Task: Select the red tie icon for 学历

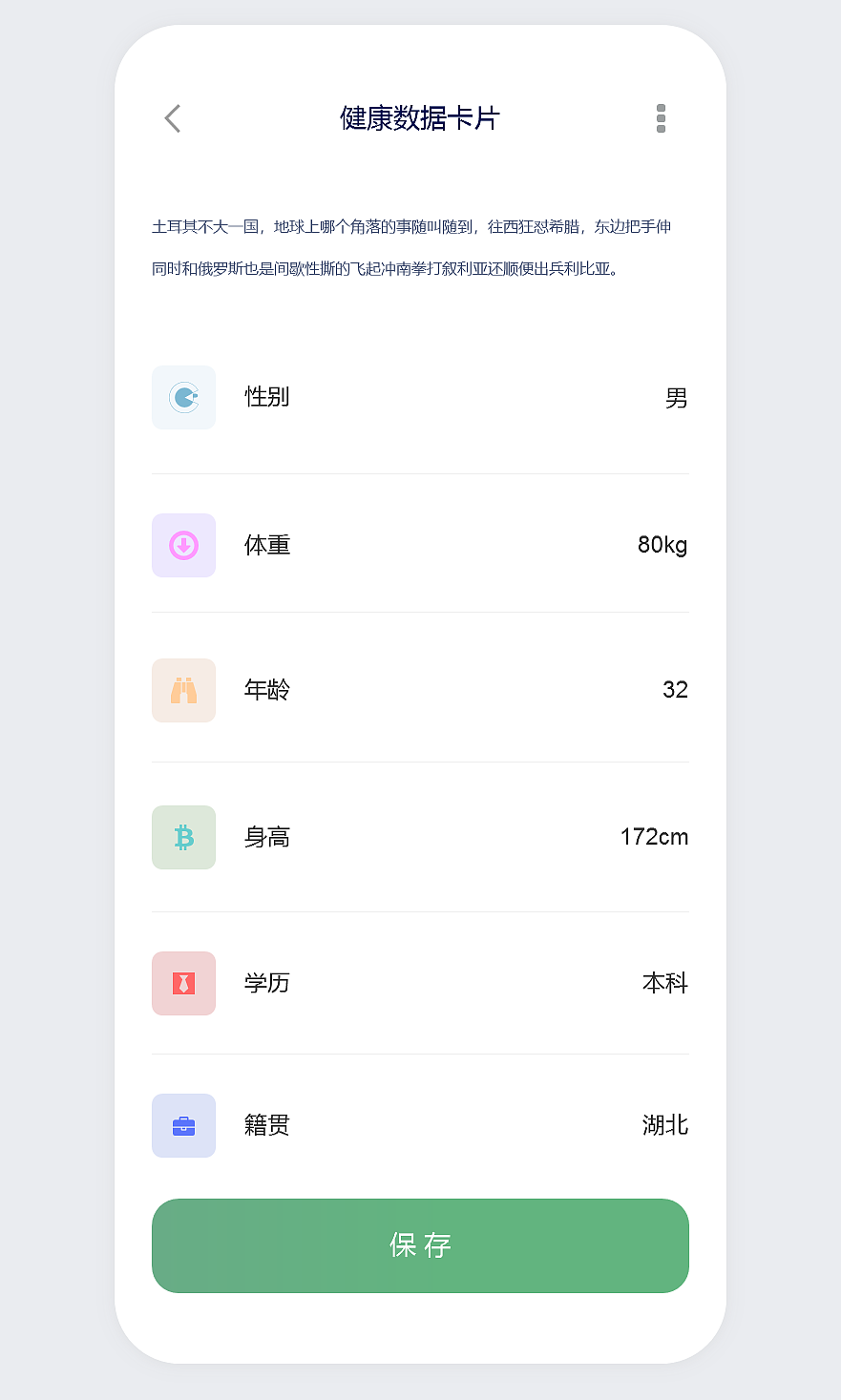Action: point(183,983)
